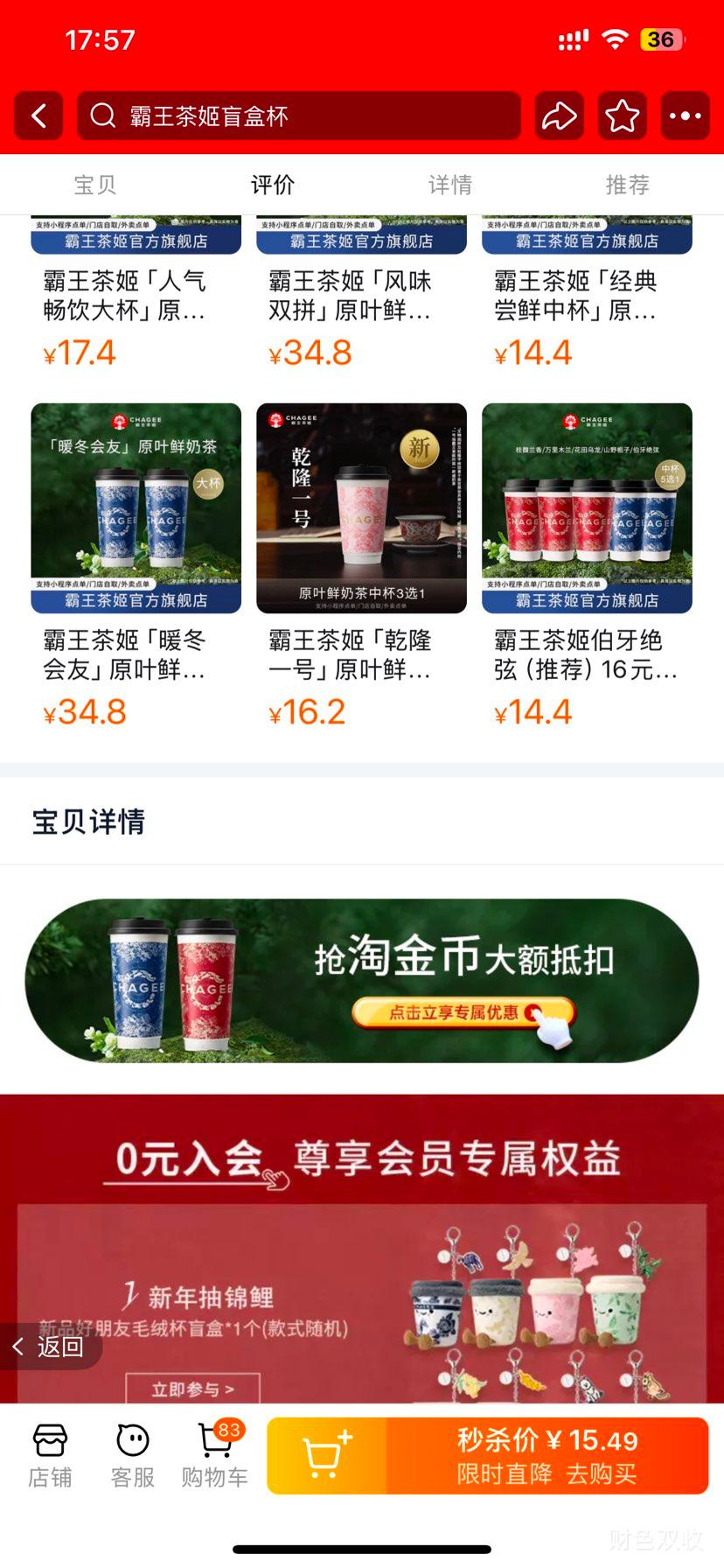This screenshot has width=724, height=1568.
Task: Switch to the 评价 tab
Action: click(x=273, y=185)
